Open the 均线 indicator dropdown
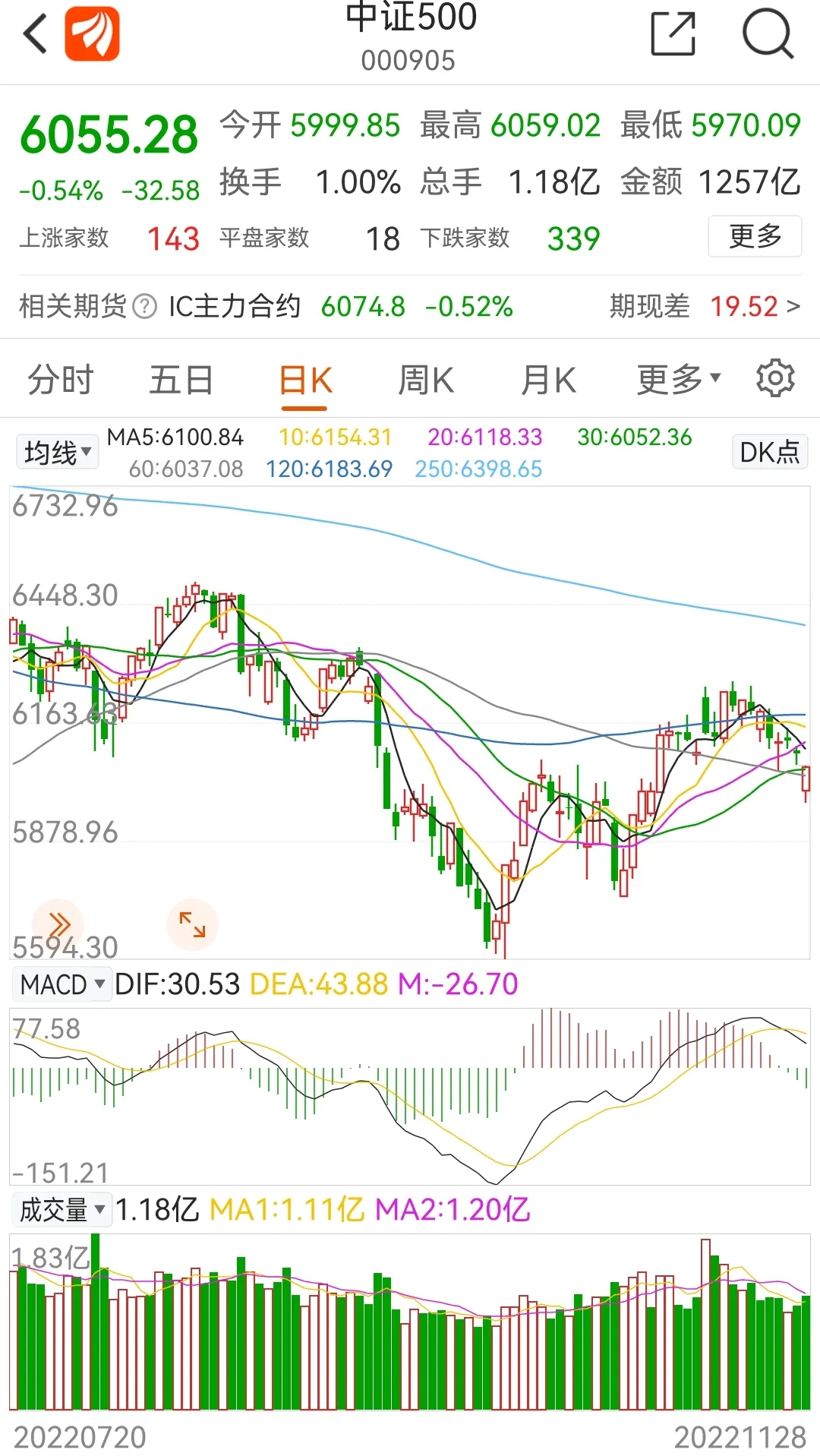This screenshot has height=1456, width=820. tap(58, 453)
